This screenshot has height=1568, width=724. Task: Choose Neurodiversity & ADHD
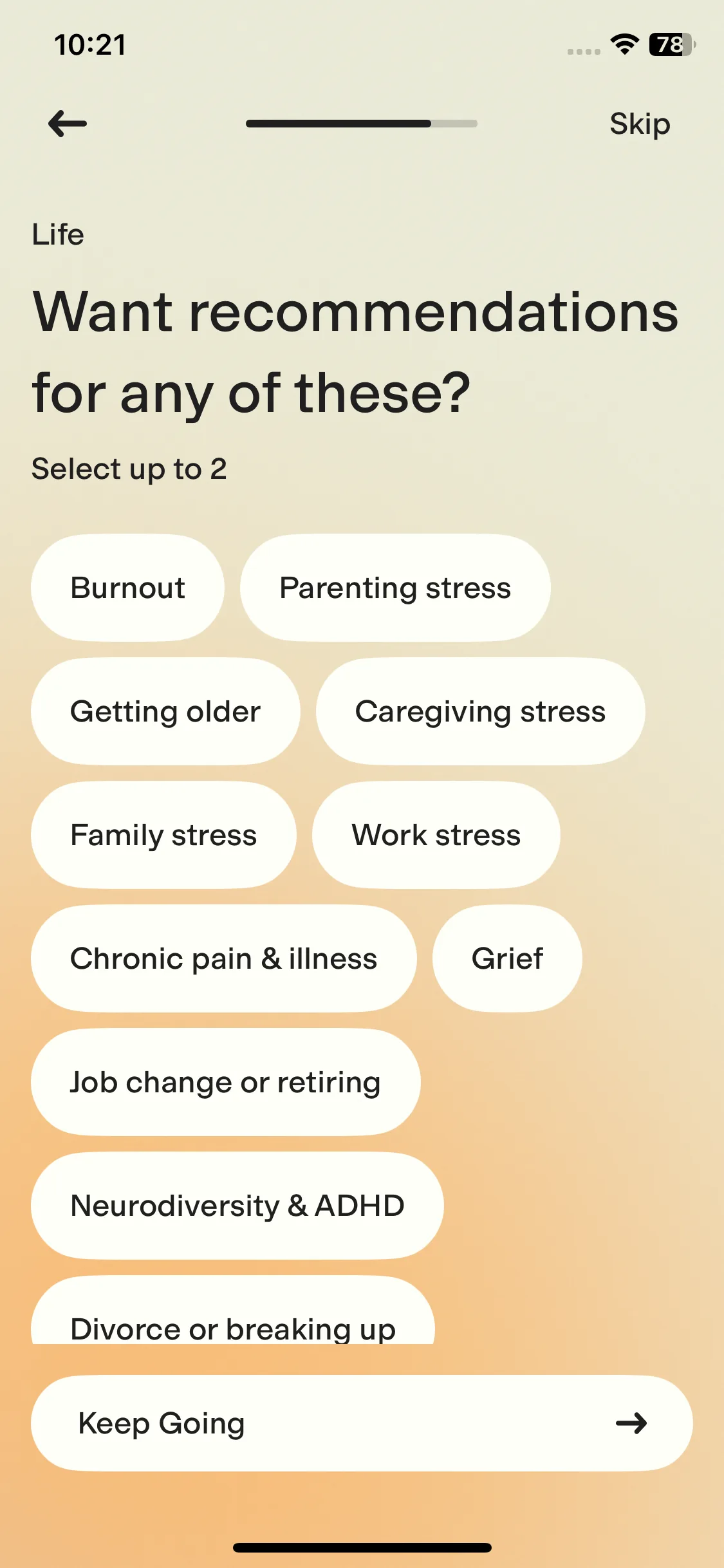237,1206
